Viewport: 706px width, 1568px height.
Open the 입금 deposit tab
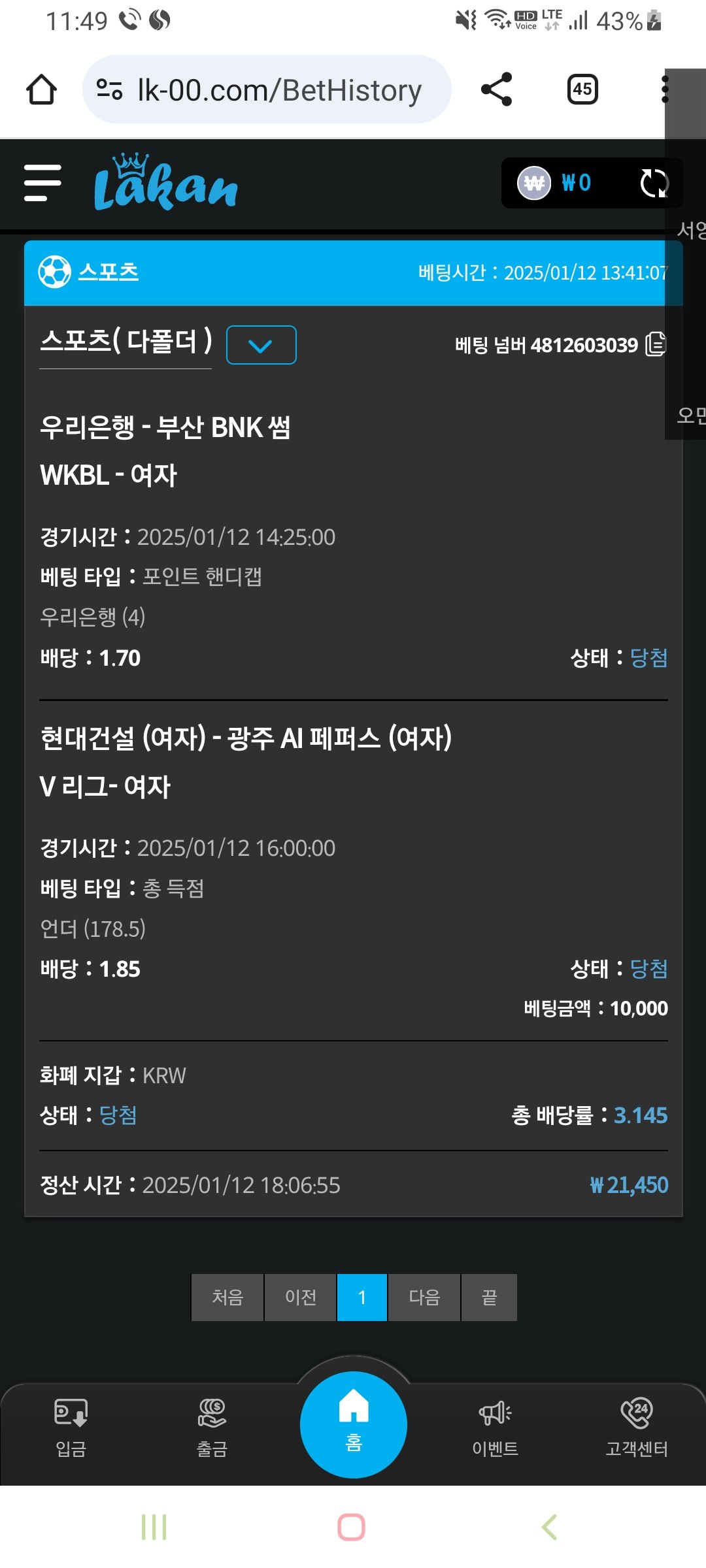coord(71,1429)
